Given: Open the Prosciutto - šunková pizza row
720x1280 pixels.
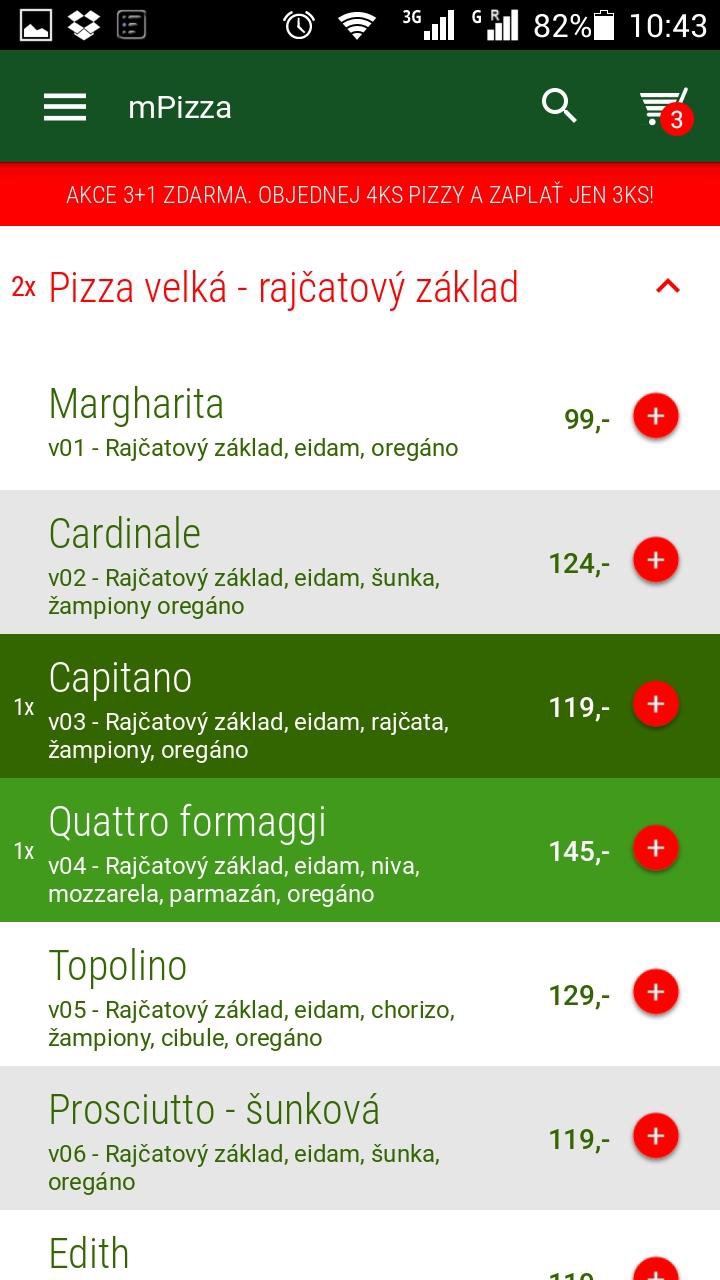Looking at the screenshot, I should [x=280, y=1138].
